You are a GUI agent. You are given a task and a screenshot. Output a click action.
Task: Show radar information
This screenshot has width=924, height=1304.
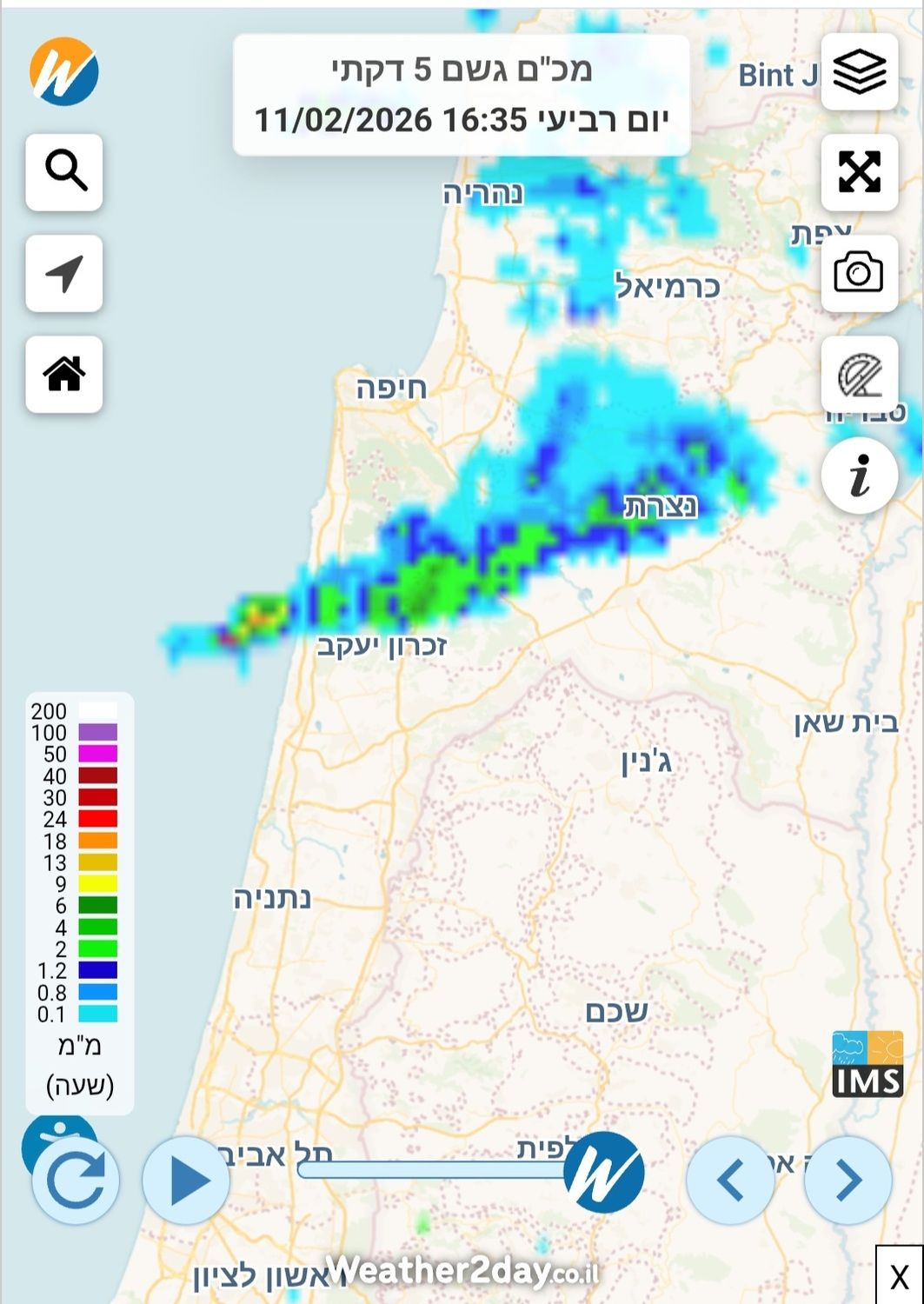(x=859, y=476)
